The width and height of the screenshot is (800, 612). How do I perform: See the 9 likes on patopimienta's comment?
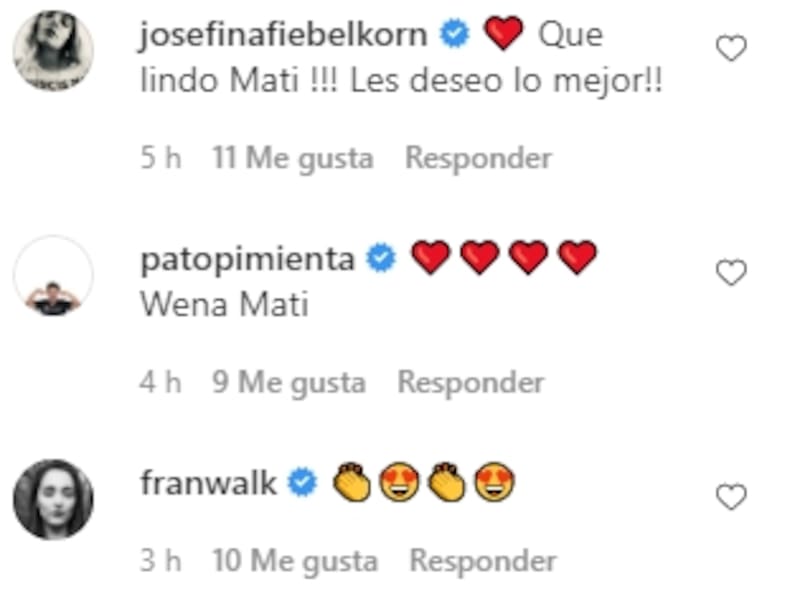[289, 382]
